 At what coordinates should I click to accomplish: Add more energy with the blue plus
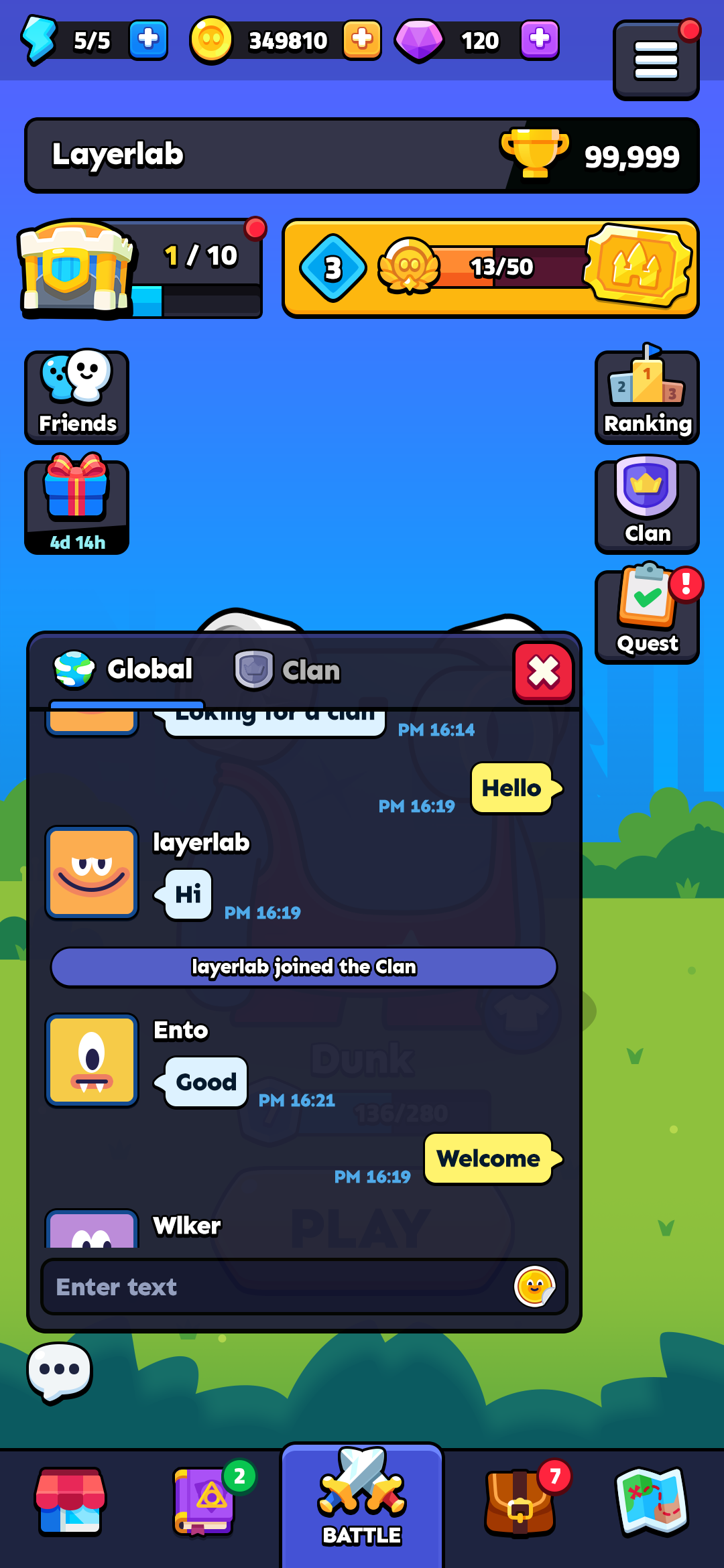[148, 40]
